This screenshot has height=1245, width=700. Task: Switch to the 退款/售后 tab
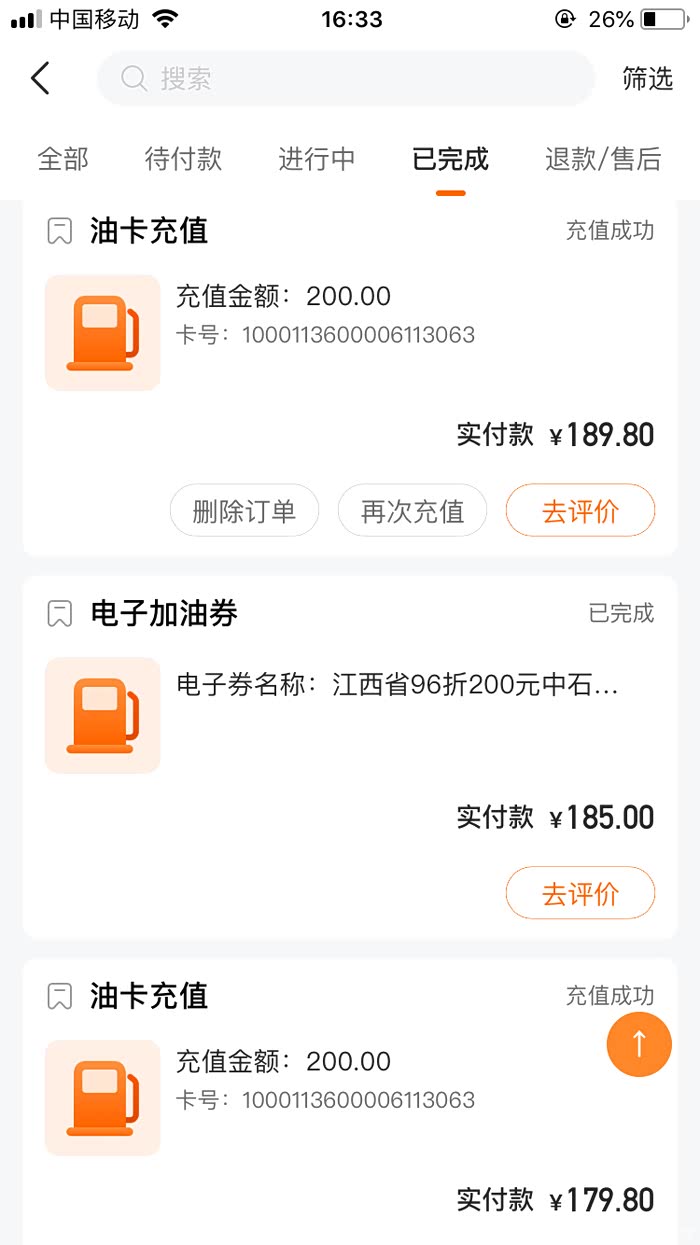click(x=602, y=159)
